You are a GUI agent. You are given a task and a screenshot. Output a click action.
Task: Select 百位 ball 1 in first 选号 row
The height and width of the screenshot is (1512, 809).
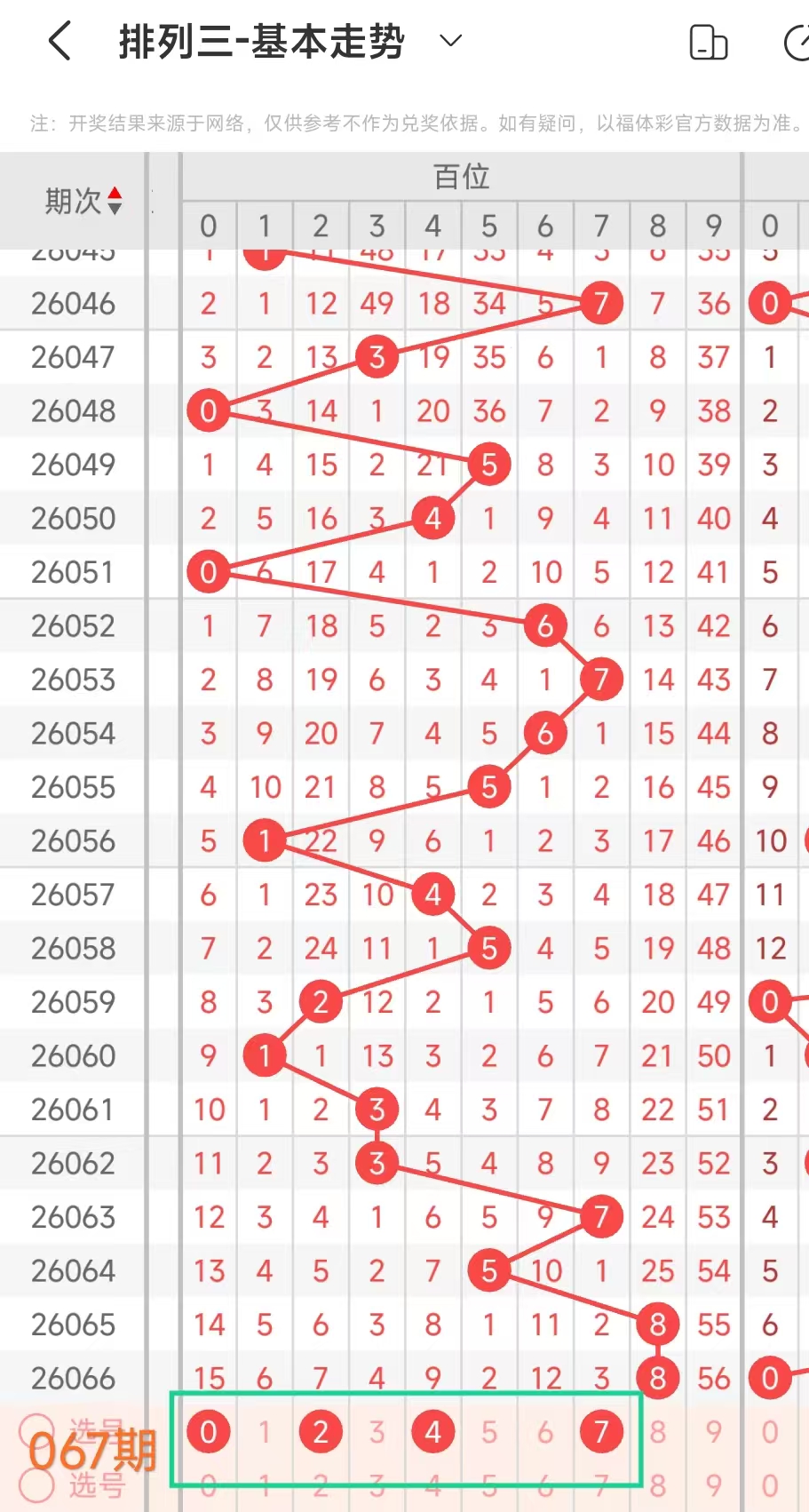tap(265, 1431)
